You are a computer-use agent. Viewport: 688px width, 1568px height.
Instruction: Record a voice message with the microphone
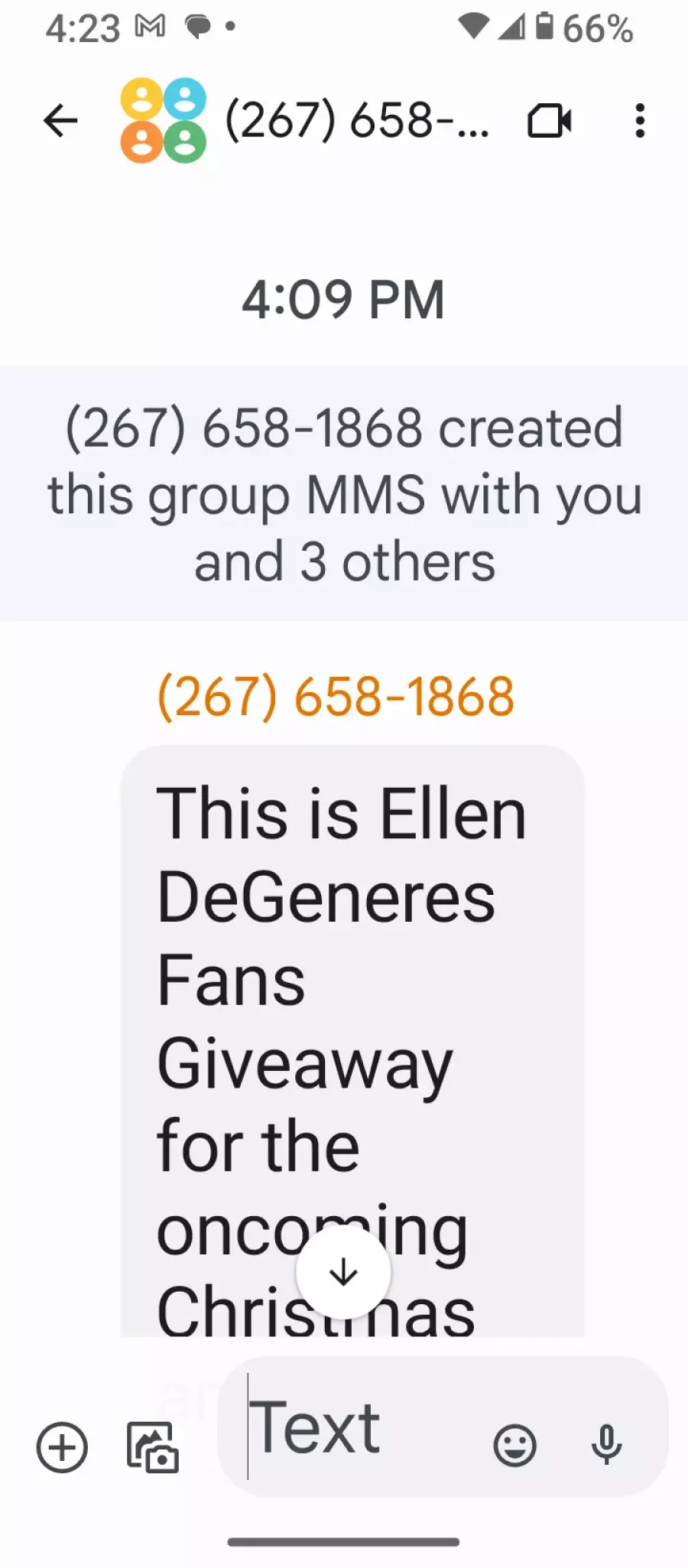click(x=606, y=1445)
